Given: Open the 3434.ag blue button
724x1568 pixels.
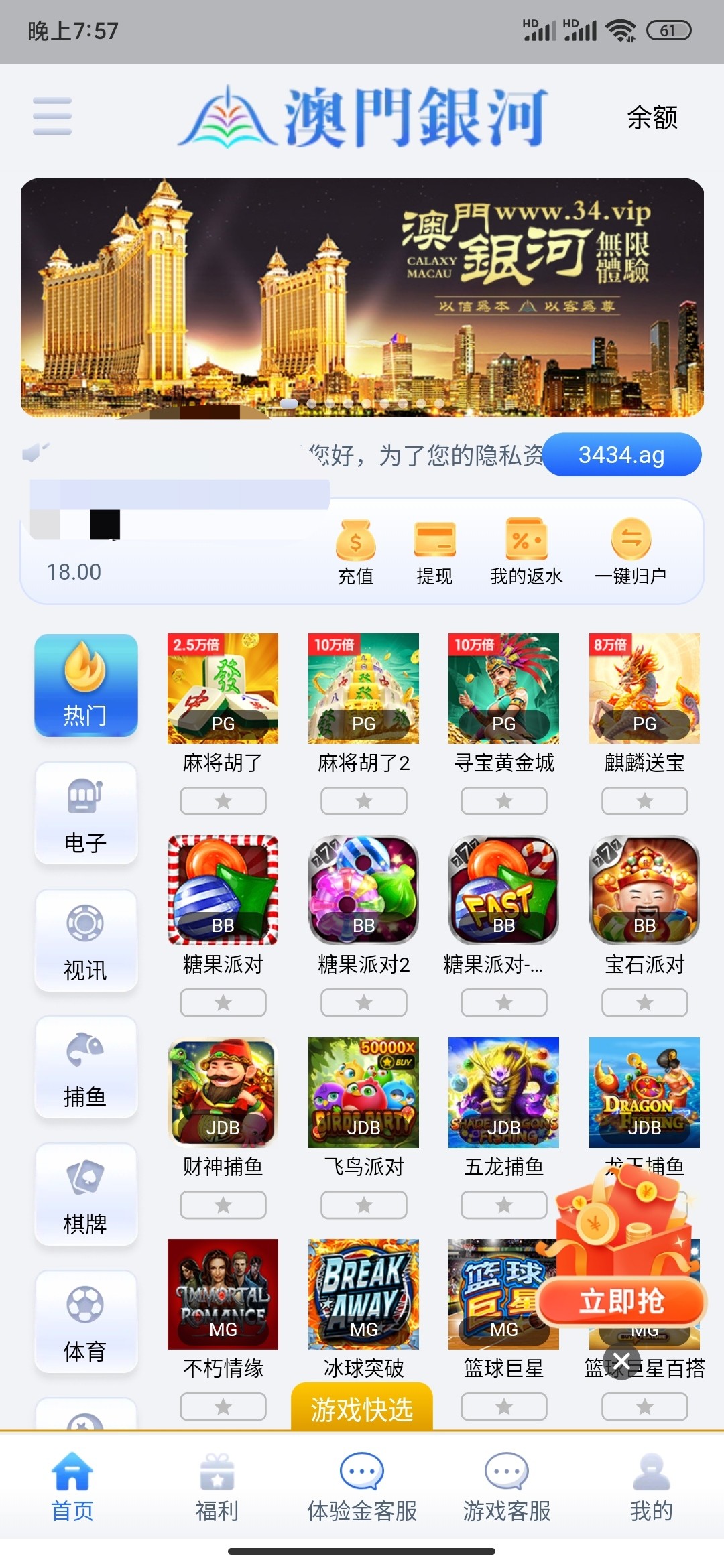Looking at the screenshot, I should 621,455.
